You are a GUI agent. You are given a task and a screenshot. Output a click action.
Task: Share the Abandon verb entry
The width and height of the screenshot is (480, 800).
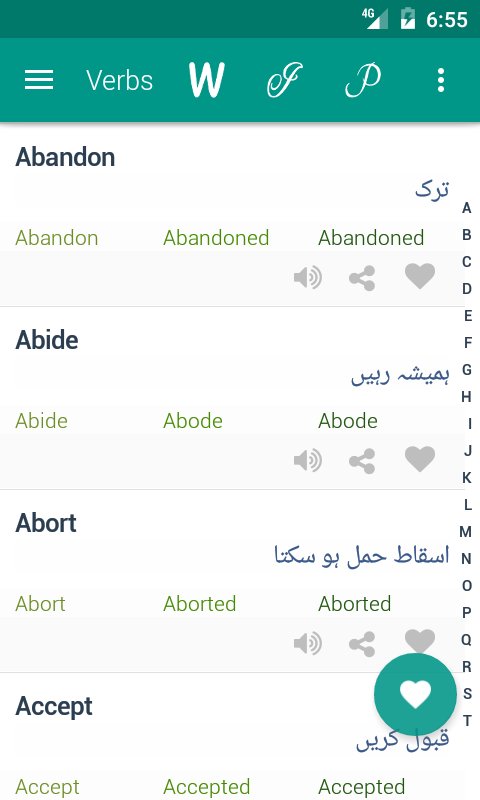coord(362,278)
